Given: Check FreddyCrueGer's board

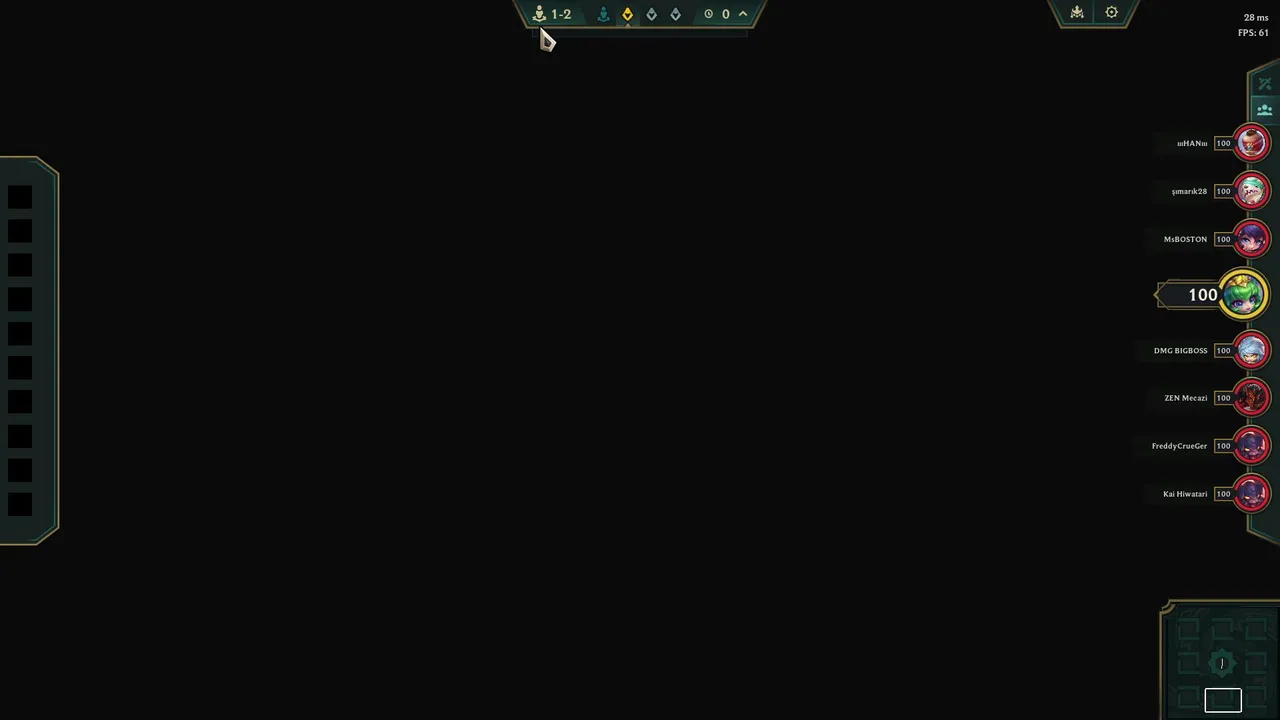Looking at the screenshot, I should point(1251,446).
